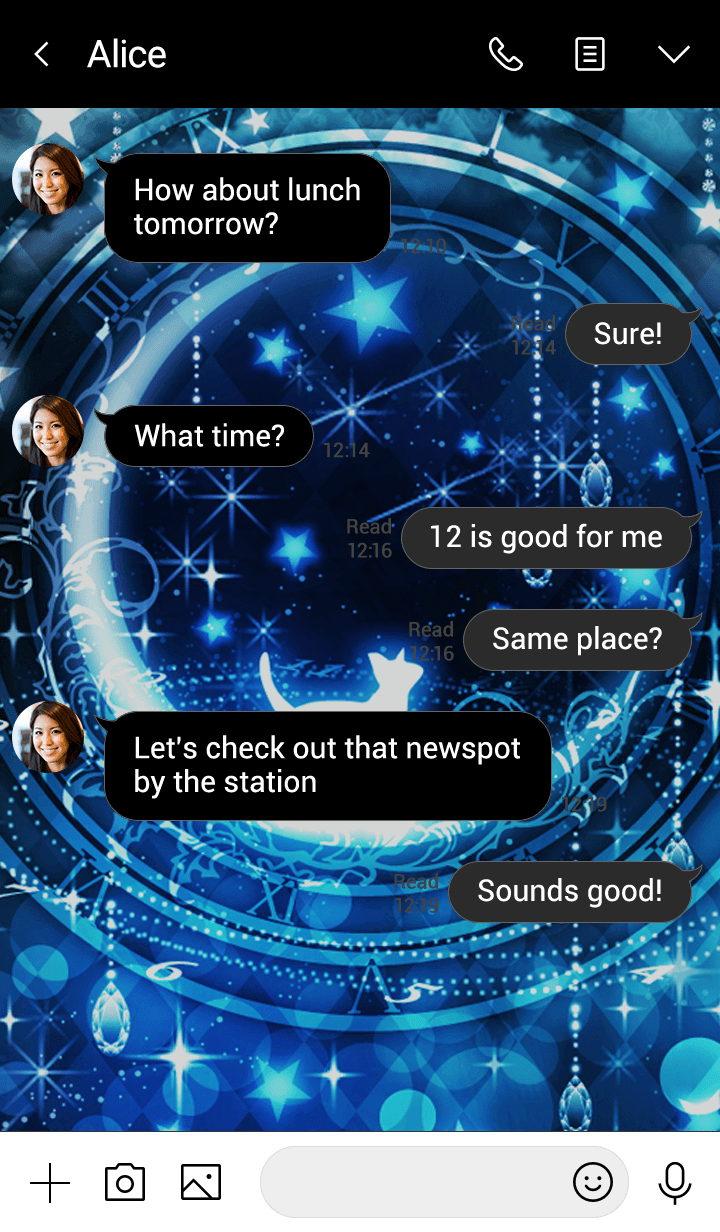Open the photo gallery picker
720x1232 pixels.
[x=201, y=1183]
